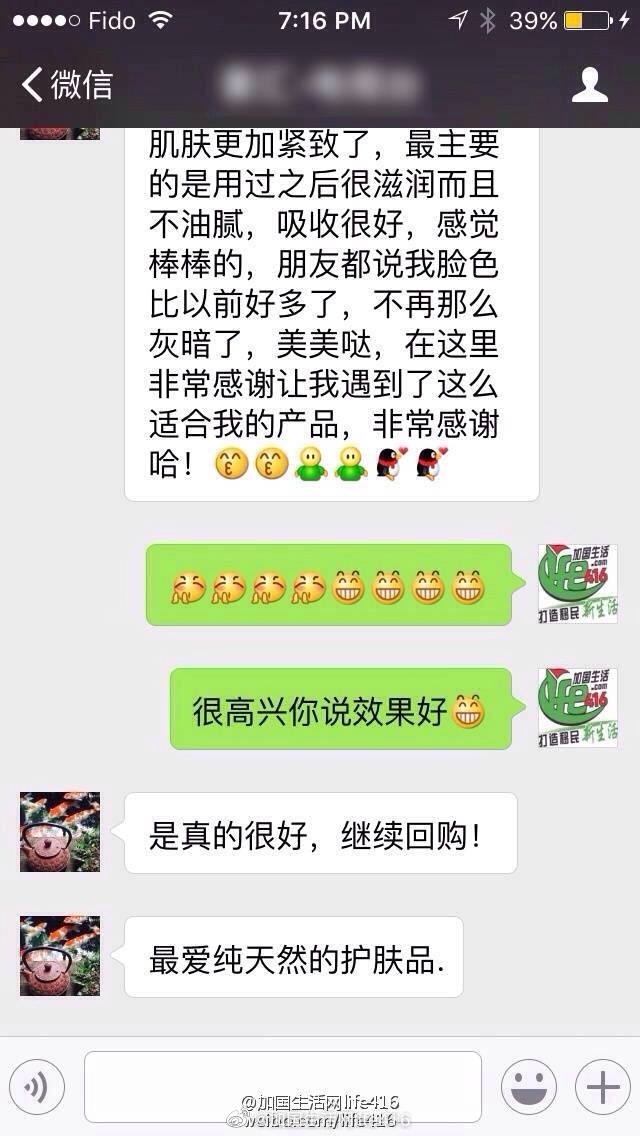The height and width of the screenshot is (1136, 640).
Task: Open the emoji sticker picker
Action: (529, 1088)
